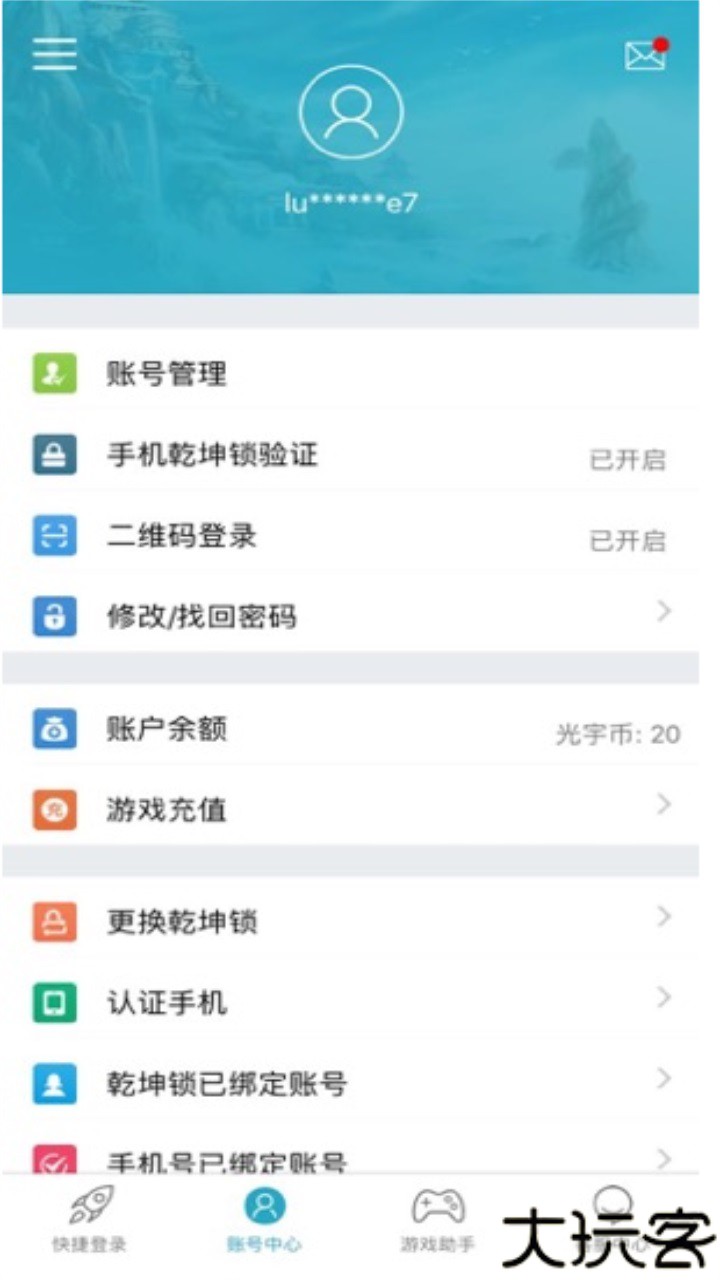Select the 更换乾坤锁 orange lock icon
Image resolution: width=720 pixels, height=1280 pixels.
(x=55, y=921)
